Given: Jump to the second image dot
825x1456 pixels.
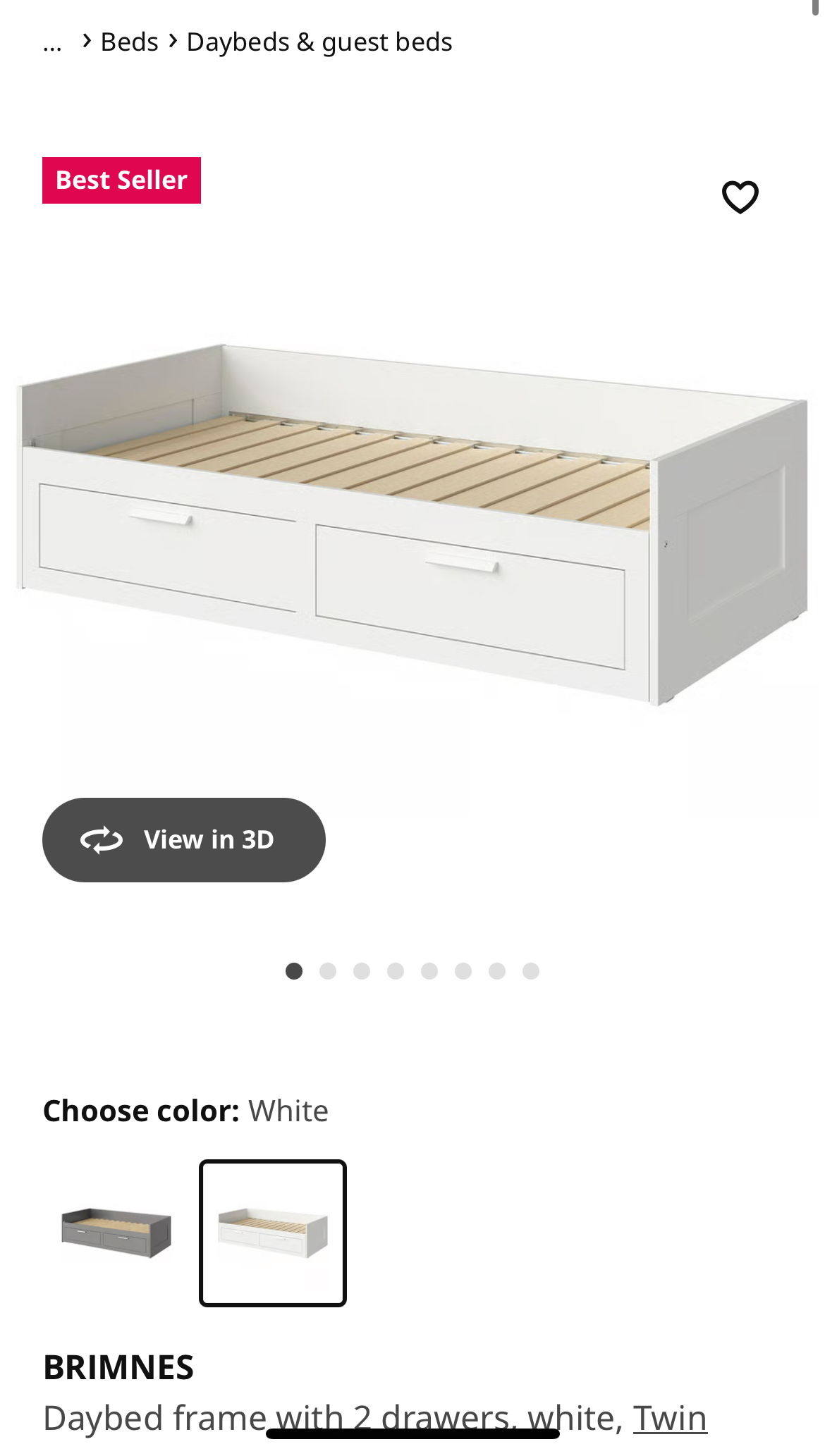Looking at the screenshot, I should (328, 971).
